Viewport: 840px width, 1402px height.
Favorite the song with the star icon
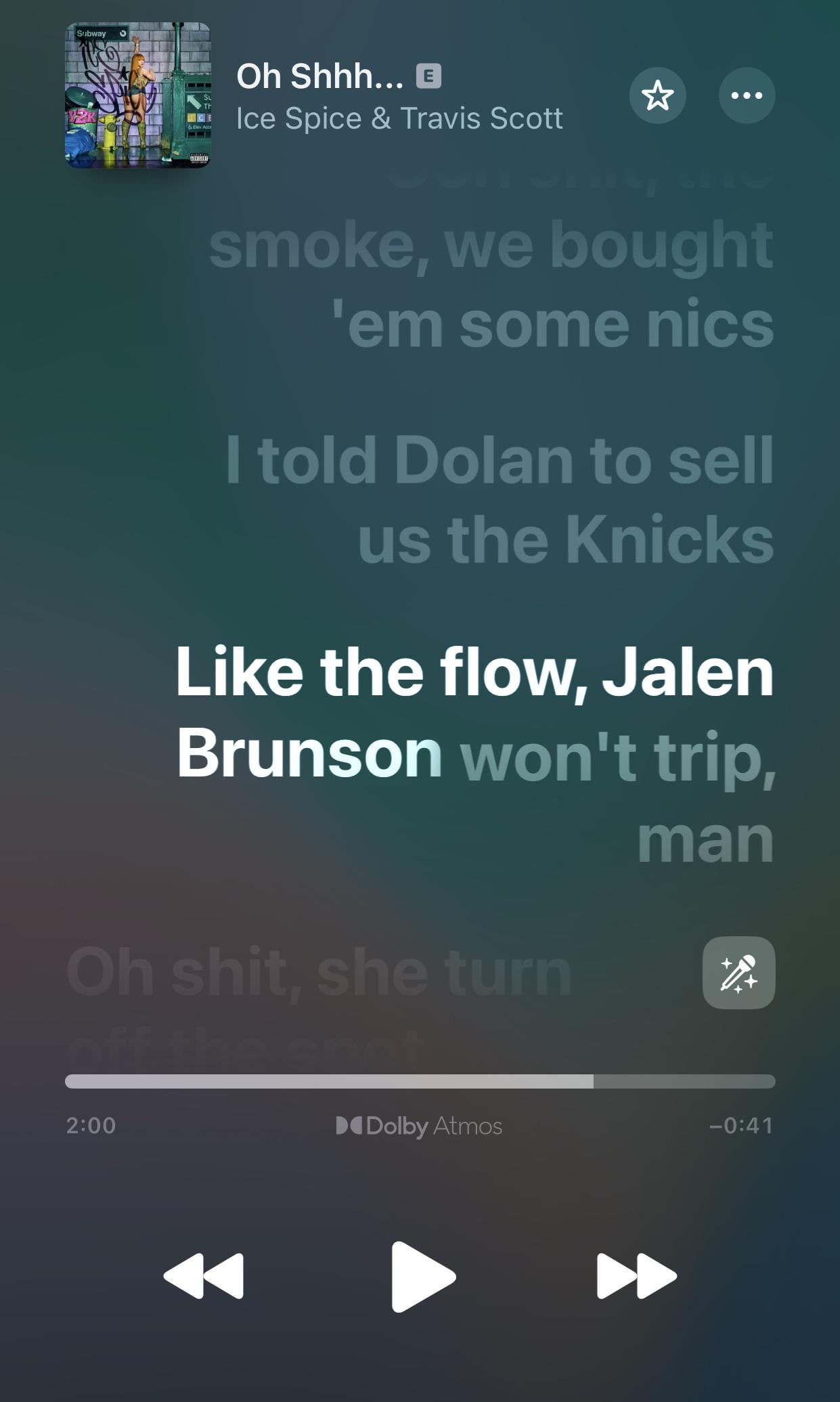[657, 95]
